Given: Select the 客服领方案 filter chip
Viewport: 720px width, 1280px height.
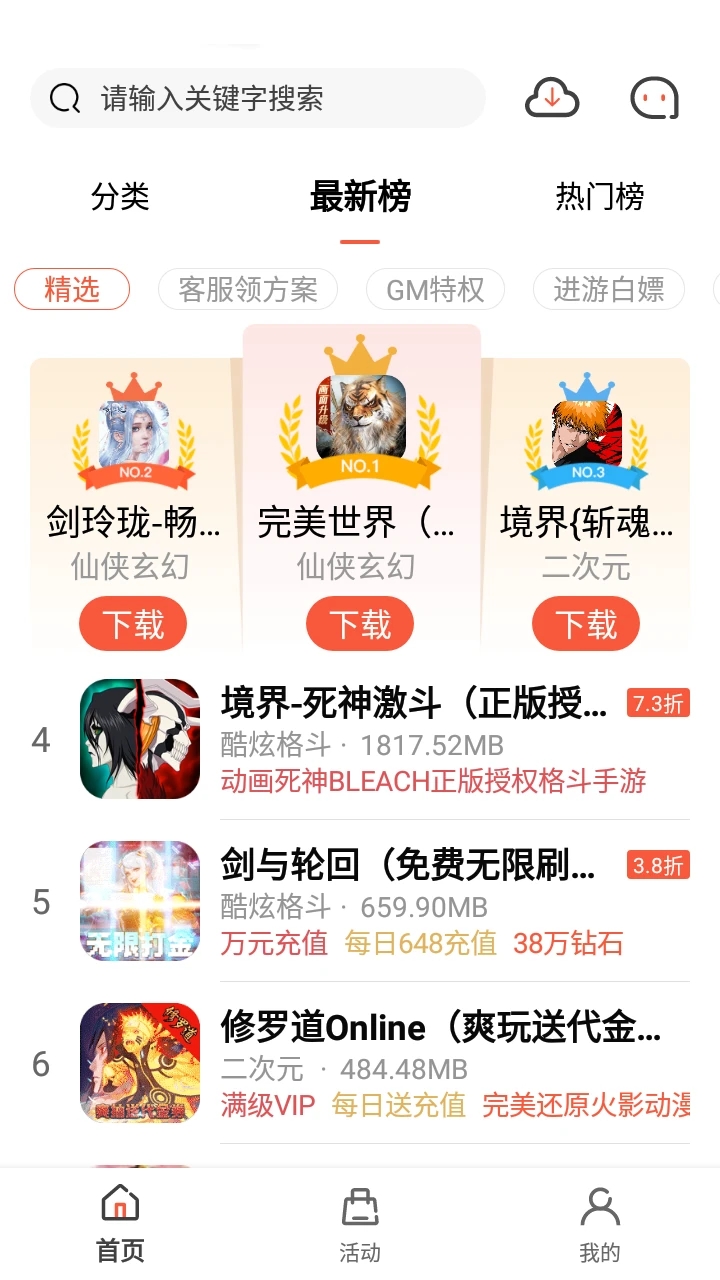Looking at the screenshot, I should [x=247, y=289].
